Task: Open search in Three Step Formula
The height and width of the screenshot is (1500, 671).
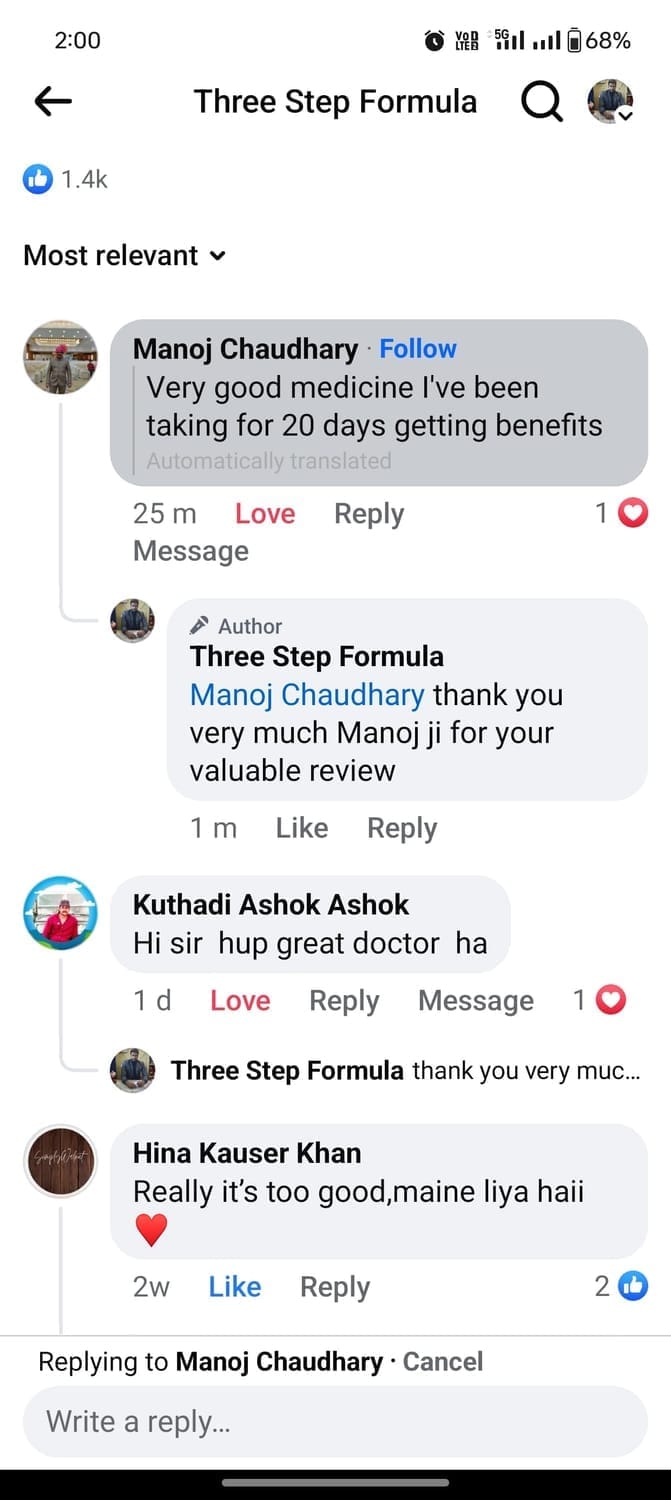Action: [x=541, y=101]
